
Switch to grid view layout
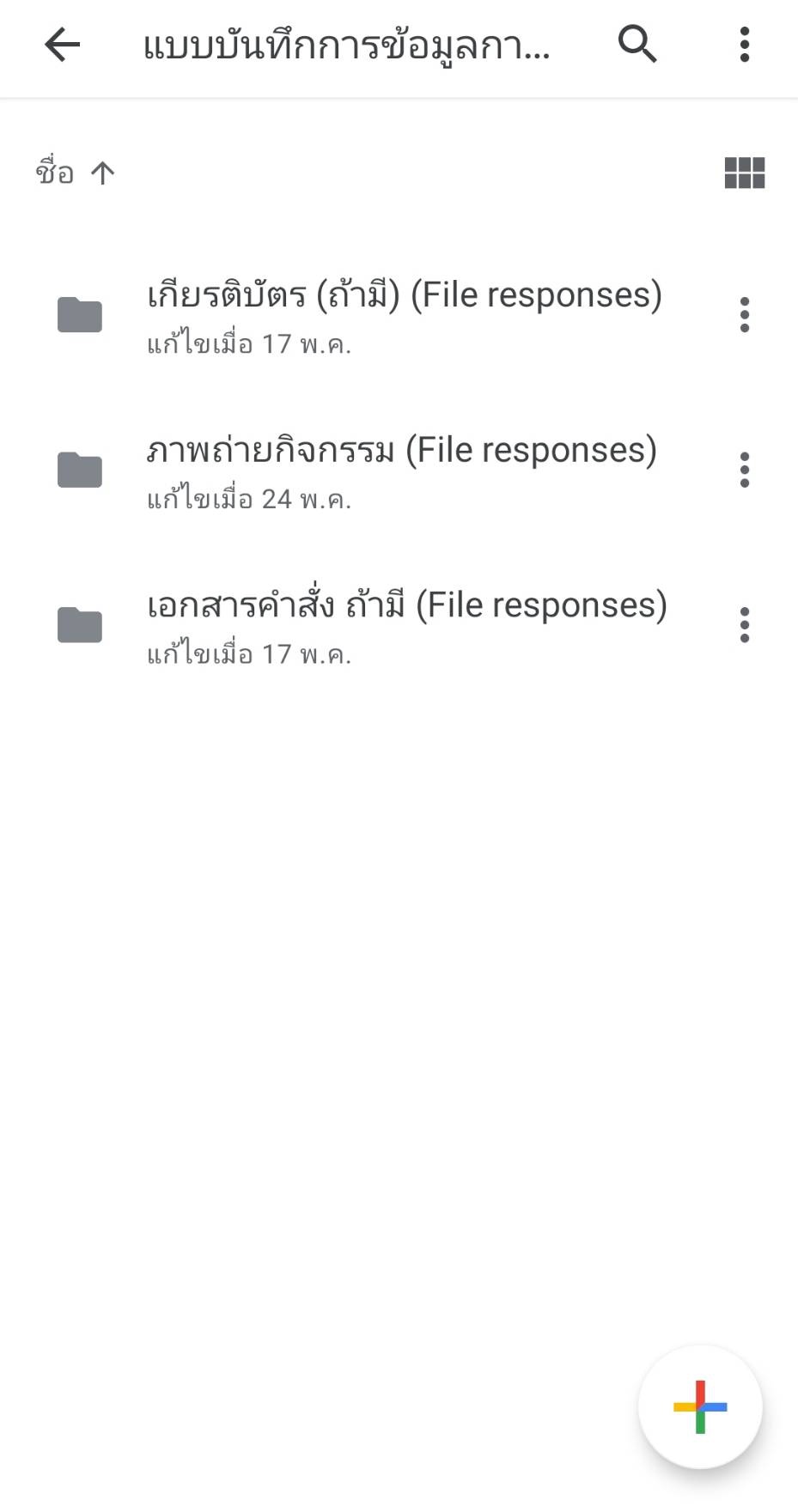pyautogui.click(x=745, y=173)
